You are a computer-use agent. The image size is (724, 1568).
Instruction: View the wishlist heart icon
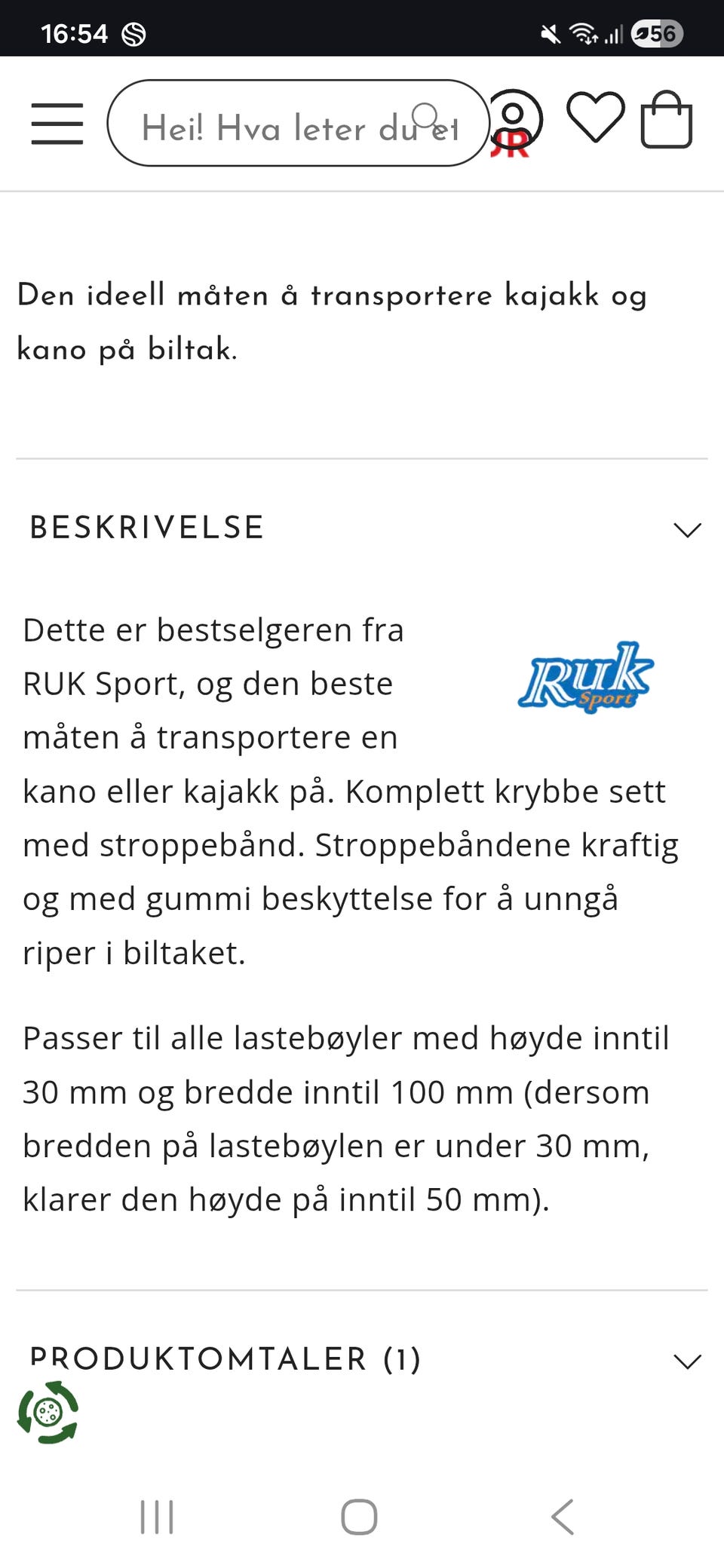(x=596, y=117)
